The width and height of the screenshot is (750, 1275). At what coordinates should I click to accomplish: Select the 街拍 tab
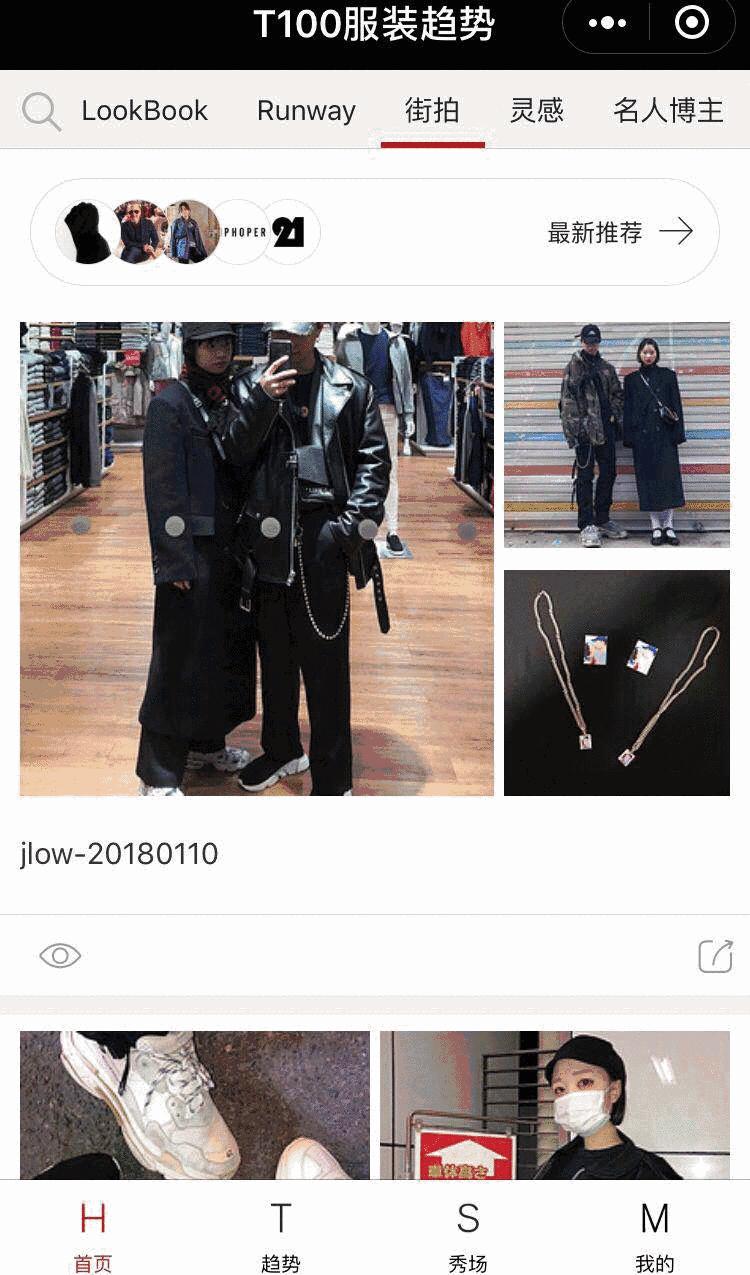pos(432,110)
